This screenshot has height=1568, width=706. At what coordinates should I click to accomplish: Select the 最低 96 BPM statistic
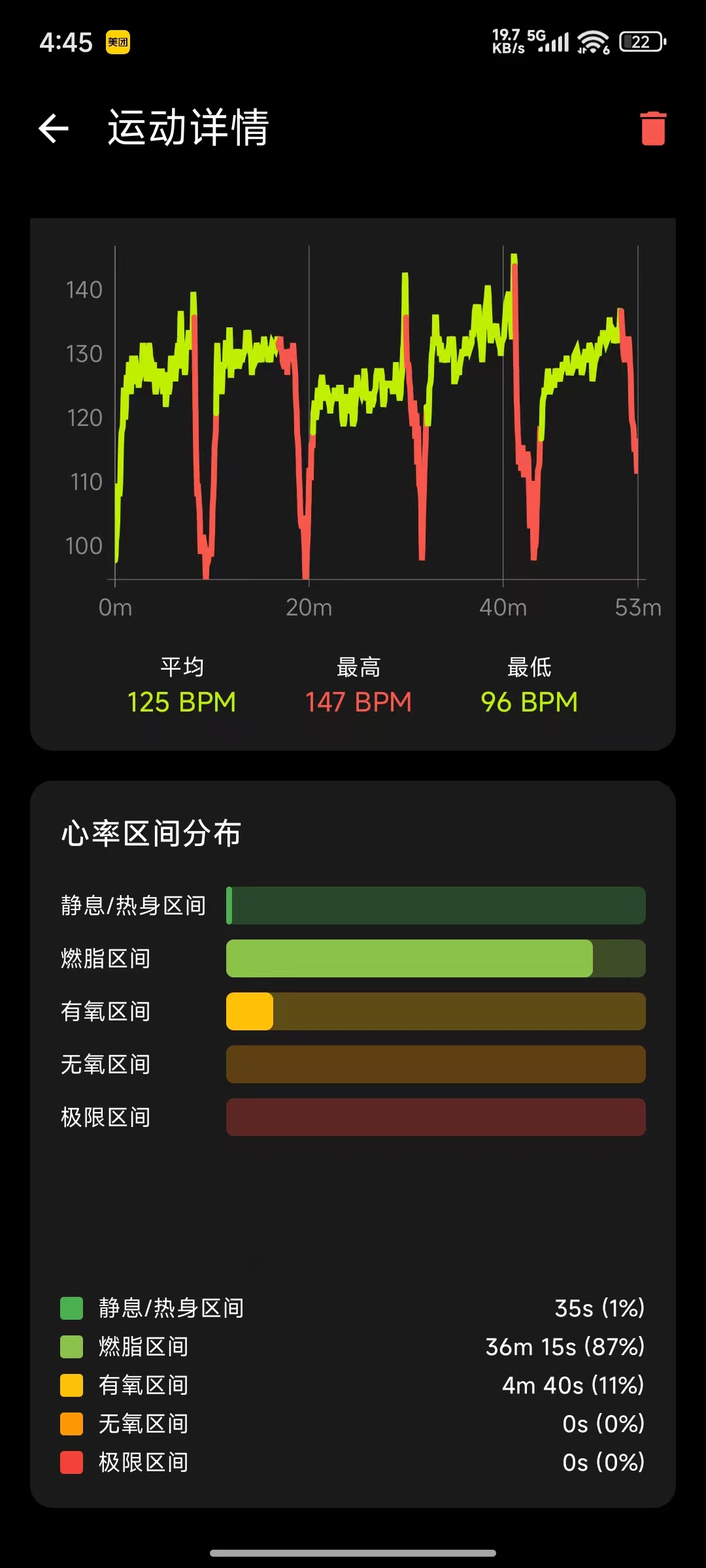coord(528,702)
